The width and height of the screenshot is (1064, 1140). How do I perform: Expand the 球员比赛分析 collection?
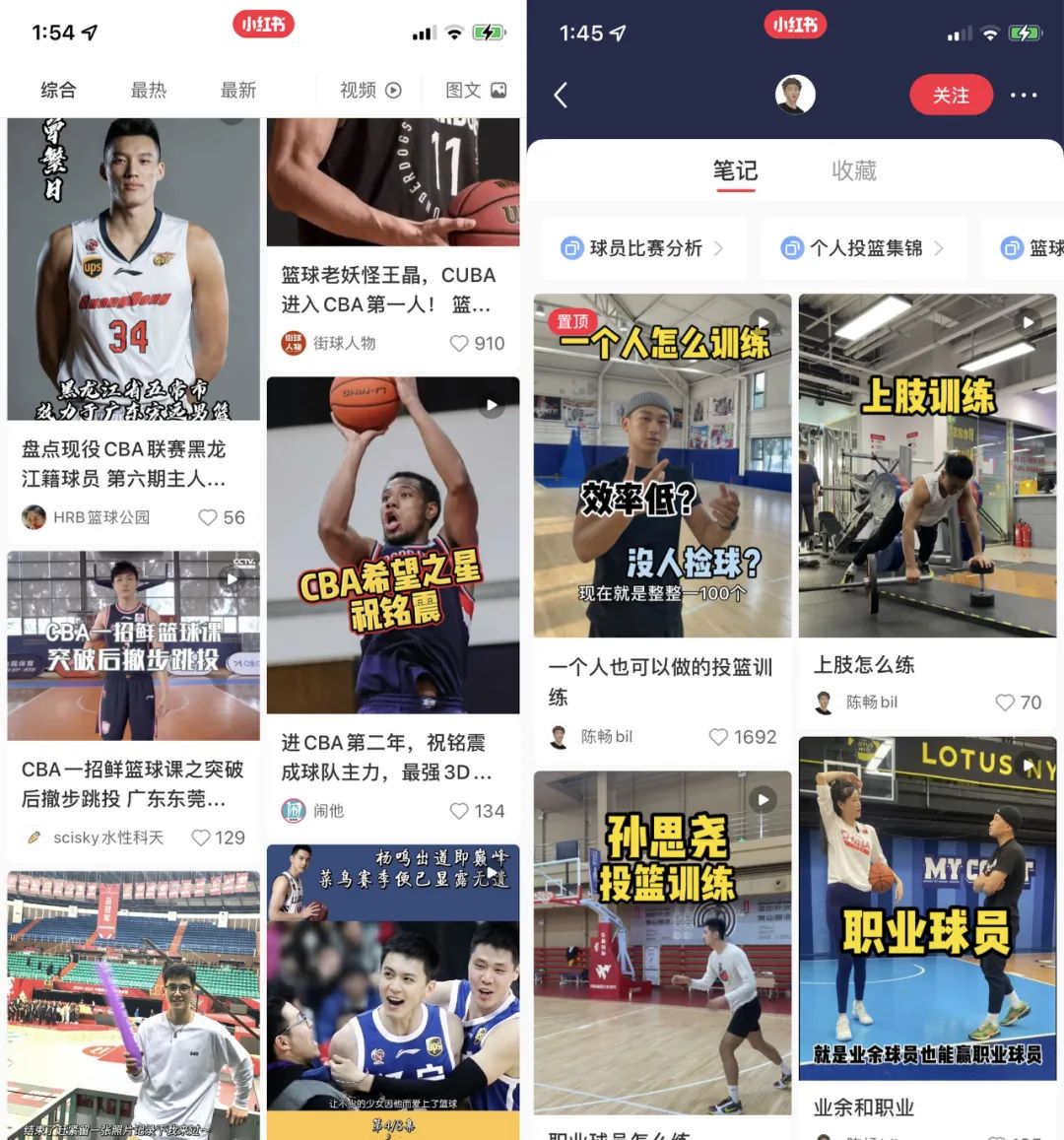642,248
